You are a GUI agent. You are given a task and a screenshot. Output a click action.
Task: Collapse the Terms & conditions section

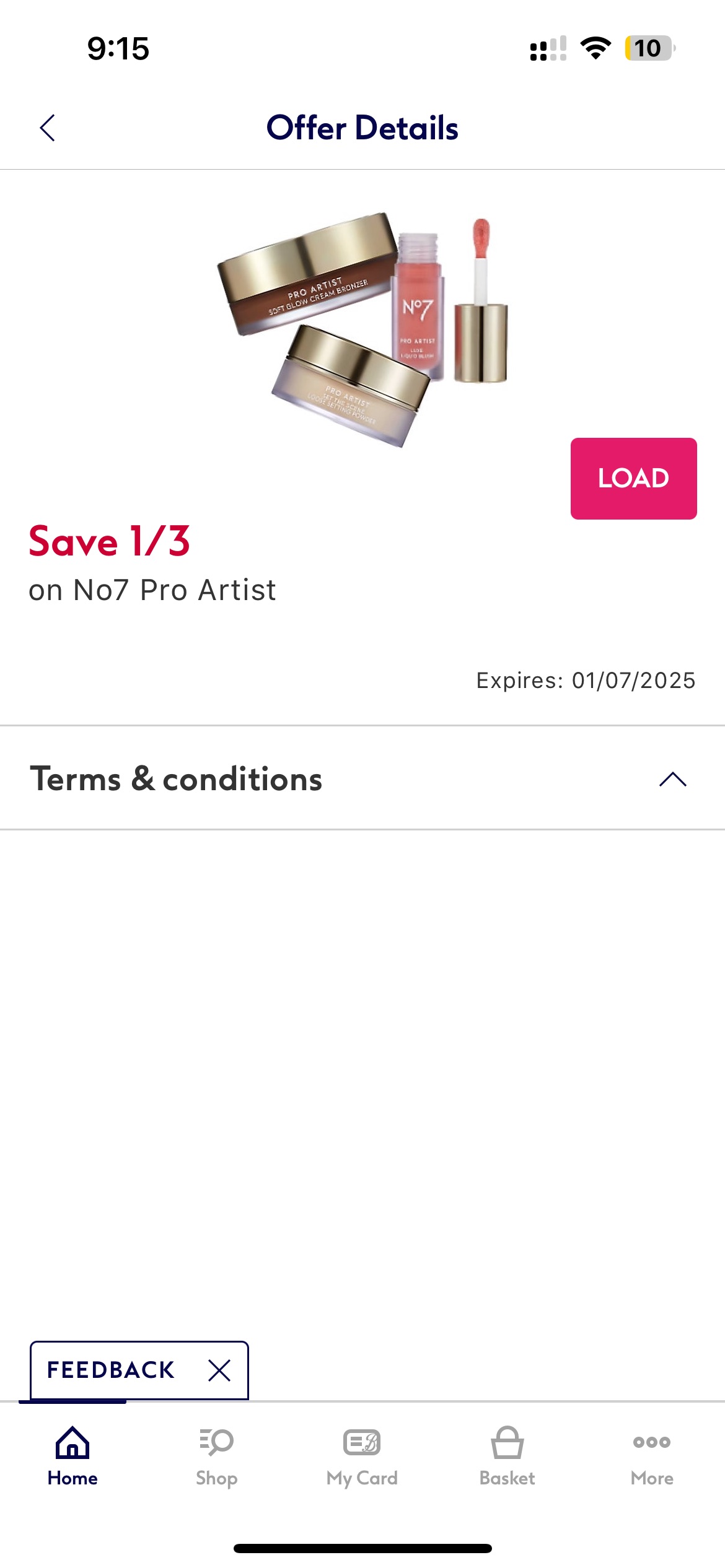(672, 779)
